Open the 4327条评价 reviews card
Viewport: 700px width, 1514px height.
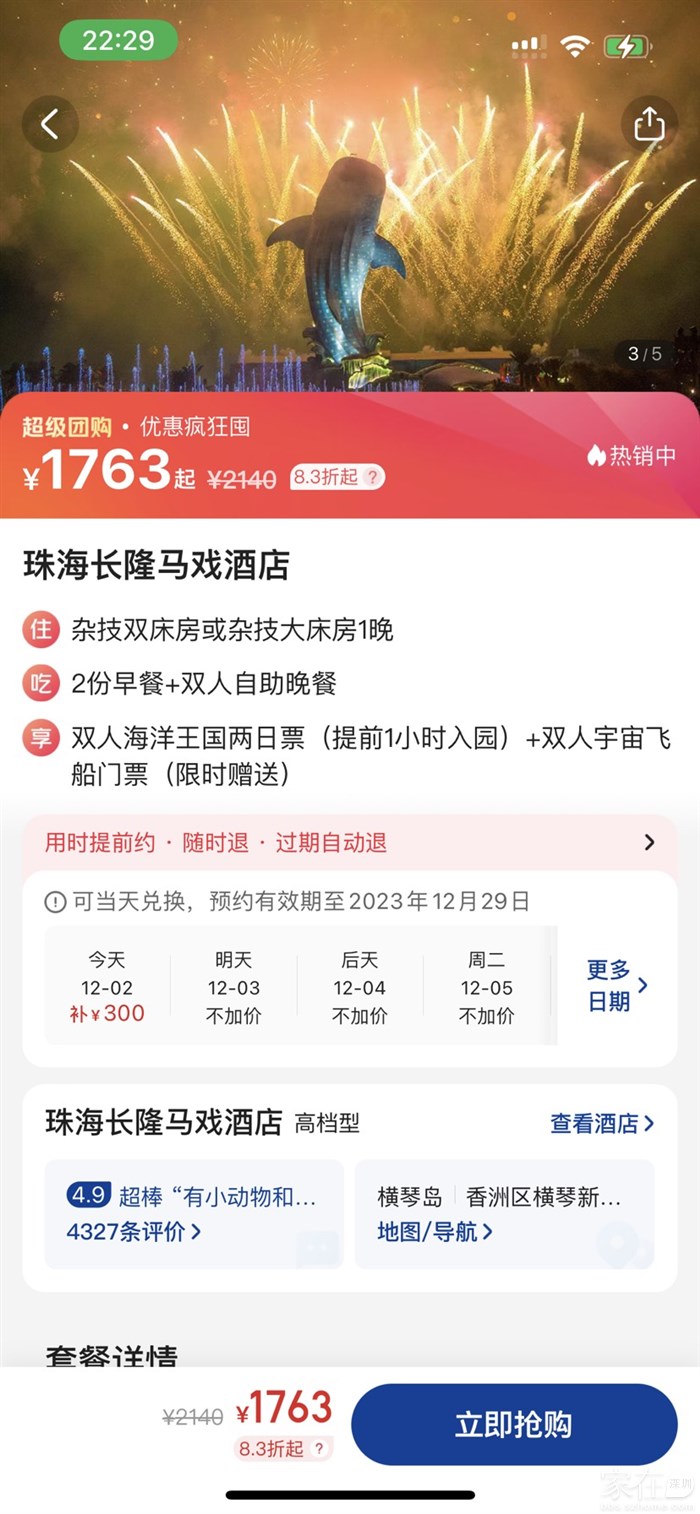point(194,1214)
